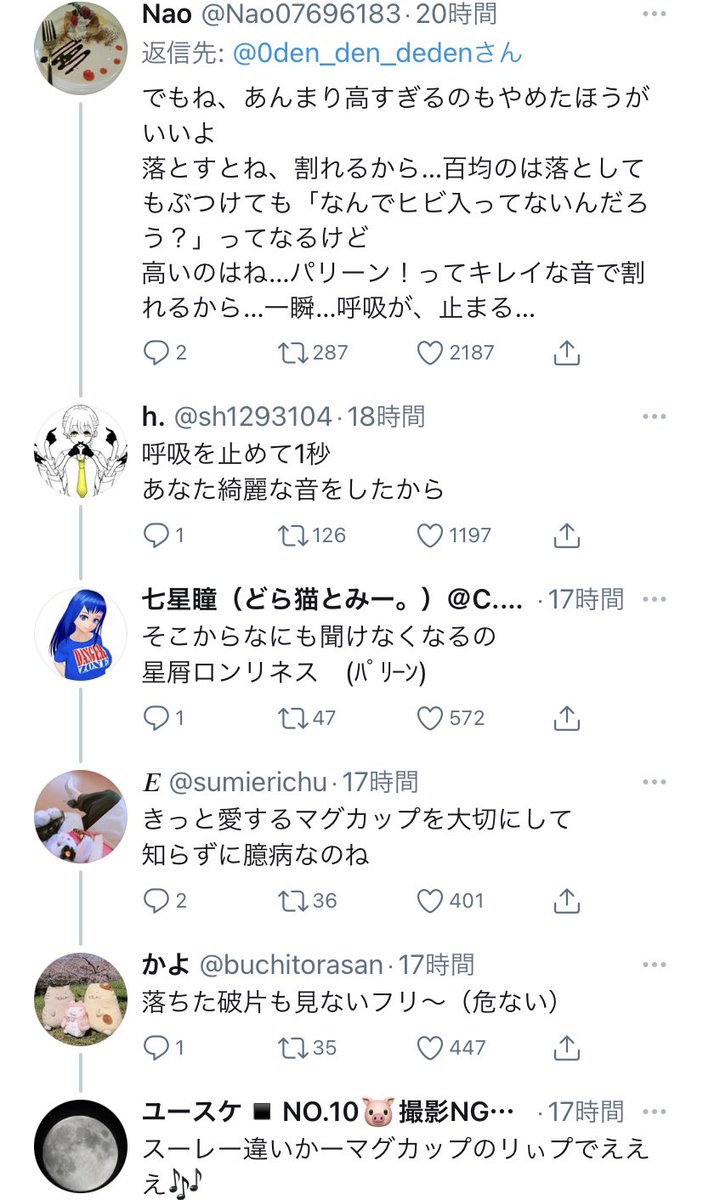The height and width of the screenshot is (1200, 703).
Task: Reply to 七星瞳's tweet
Action: (155, 718)
